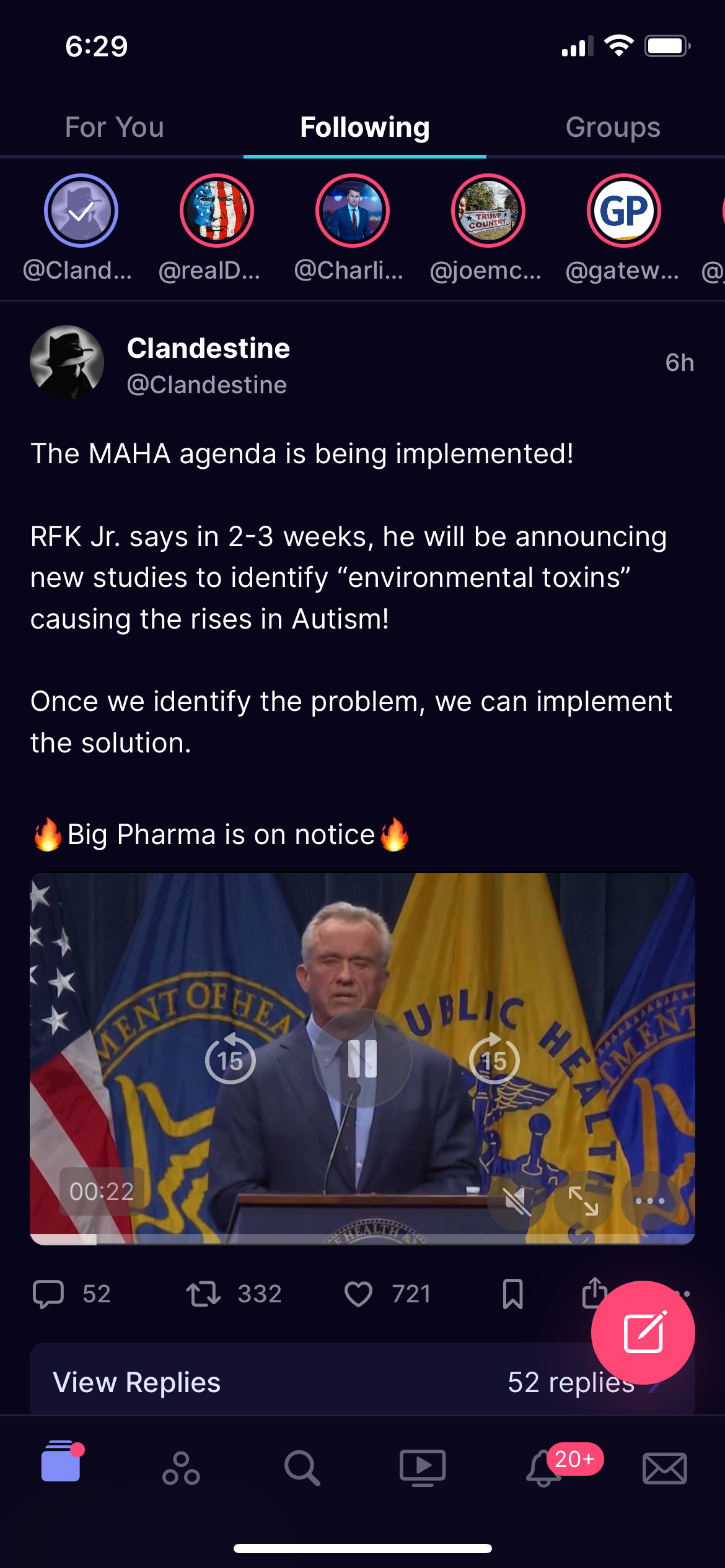Repost Clandestine's post
The image size is (725, 1568).
point(203,1294)
